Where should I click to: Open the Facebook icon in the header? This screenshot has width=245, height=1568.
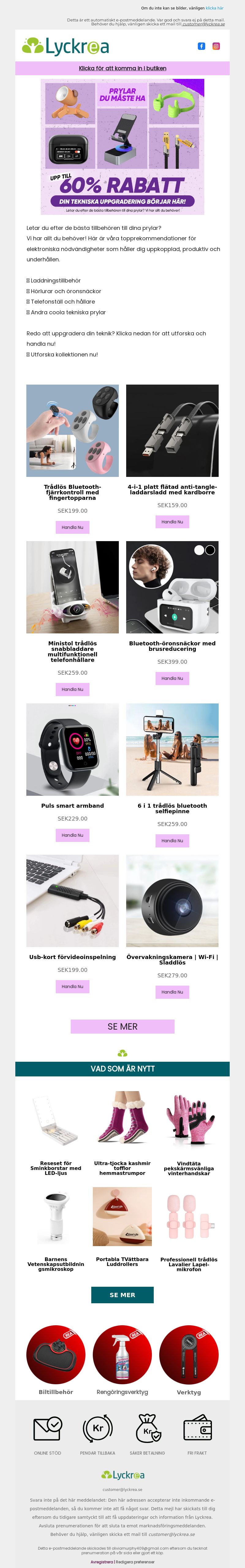pyautogui.click(x=201, y=46)
